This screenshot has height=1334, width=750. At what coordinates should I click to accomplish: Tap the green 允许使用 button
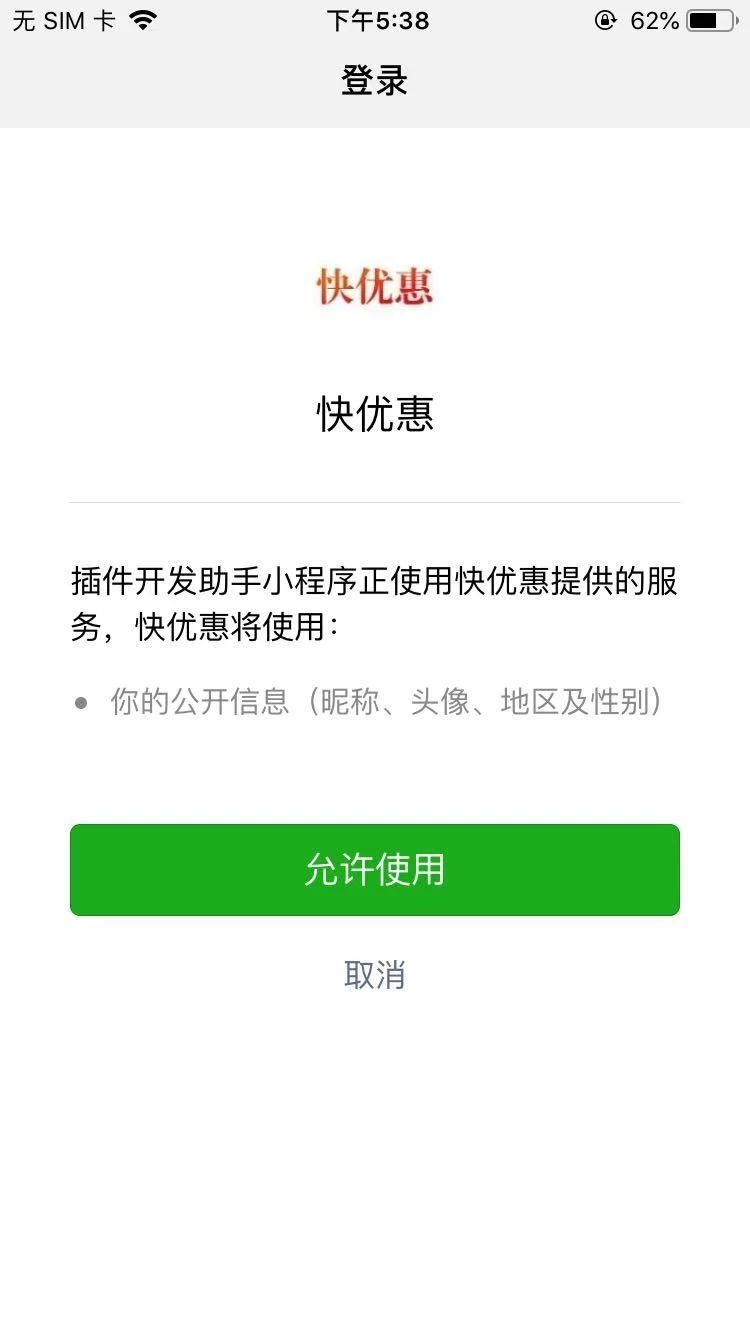(x=375, y=869)
